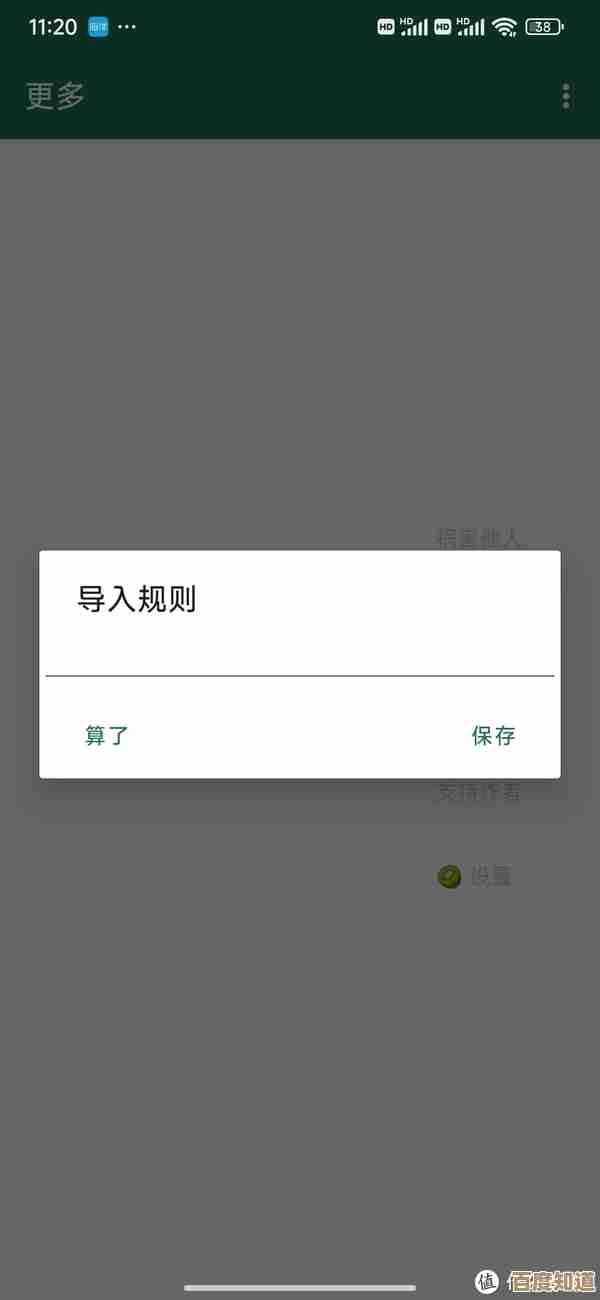Cancel the import with 算了

[107, 736]
